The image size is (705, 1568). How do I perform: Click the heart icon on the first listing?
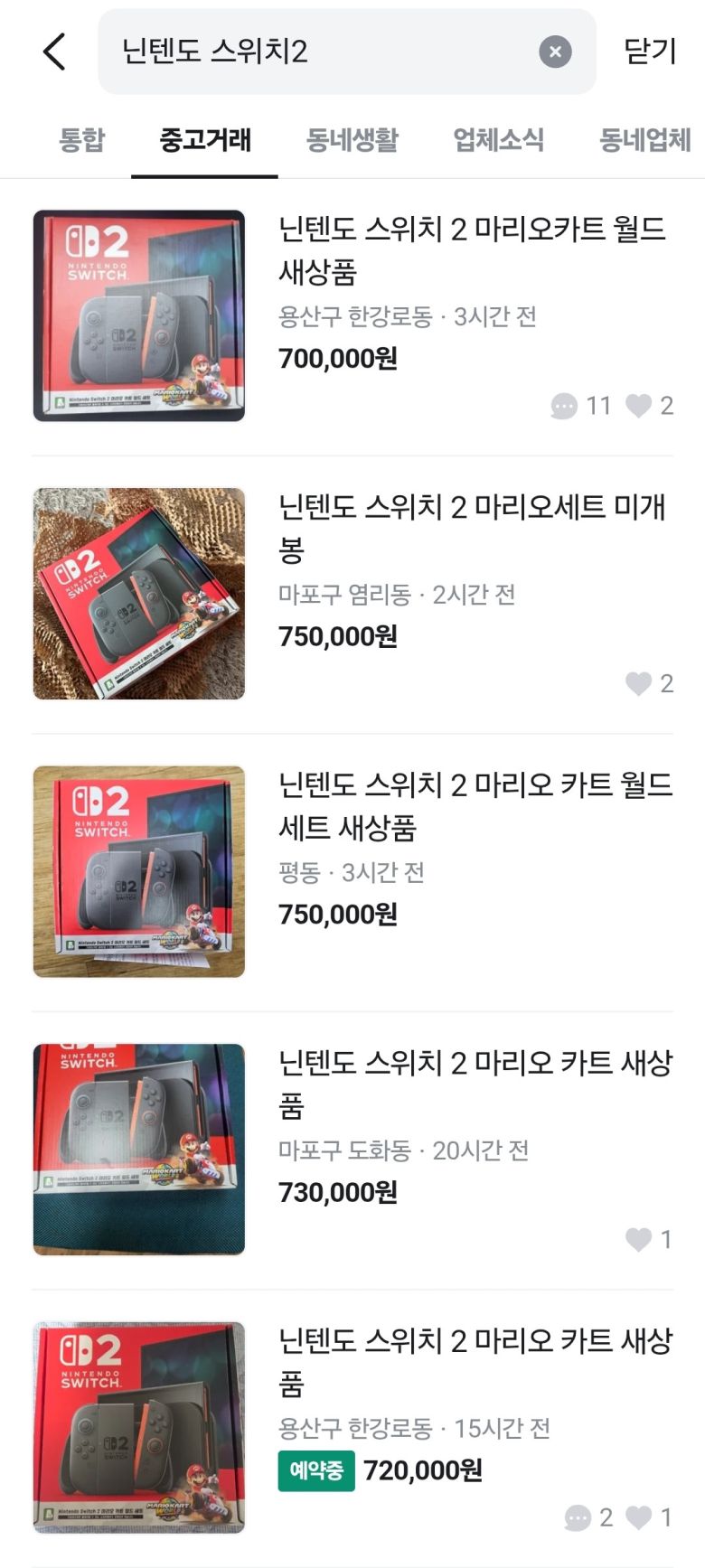[640, 406]
